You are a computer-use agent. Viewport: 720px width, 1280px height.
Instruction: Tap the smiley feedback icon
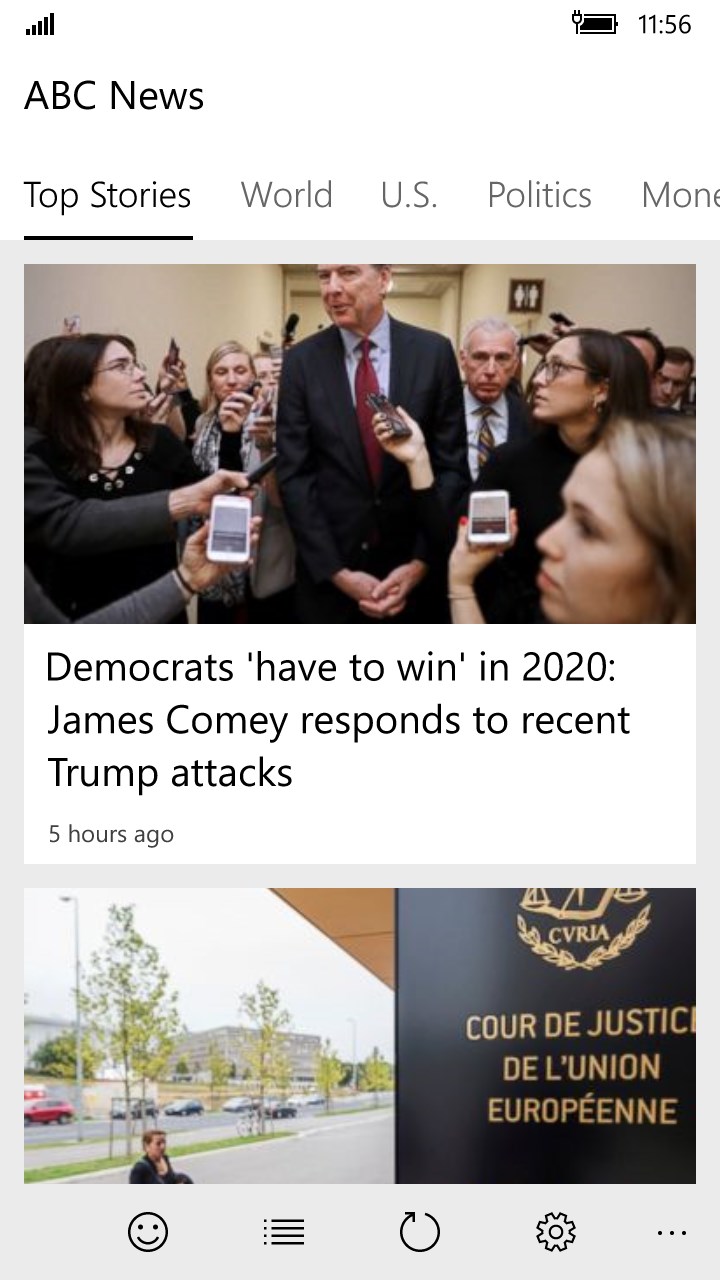(148, 1232)
